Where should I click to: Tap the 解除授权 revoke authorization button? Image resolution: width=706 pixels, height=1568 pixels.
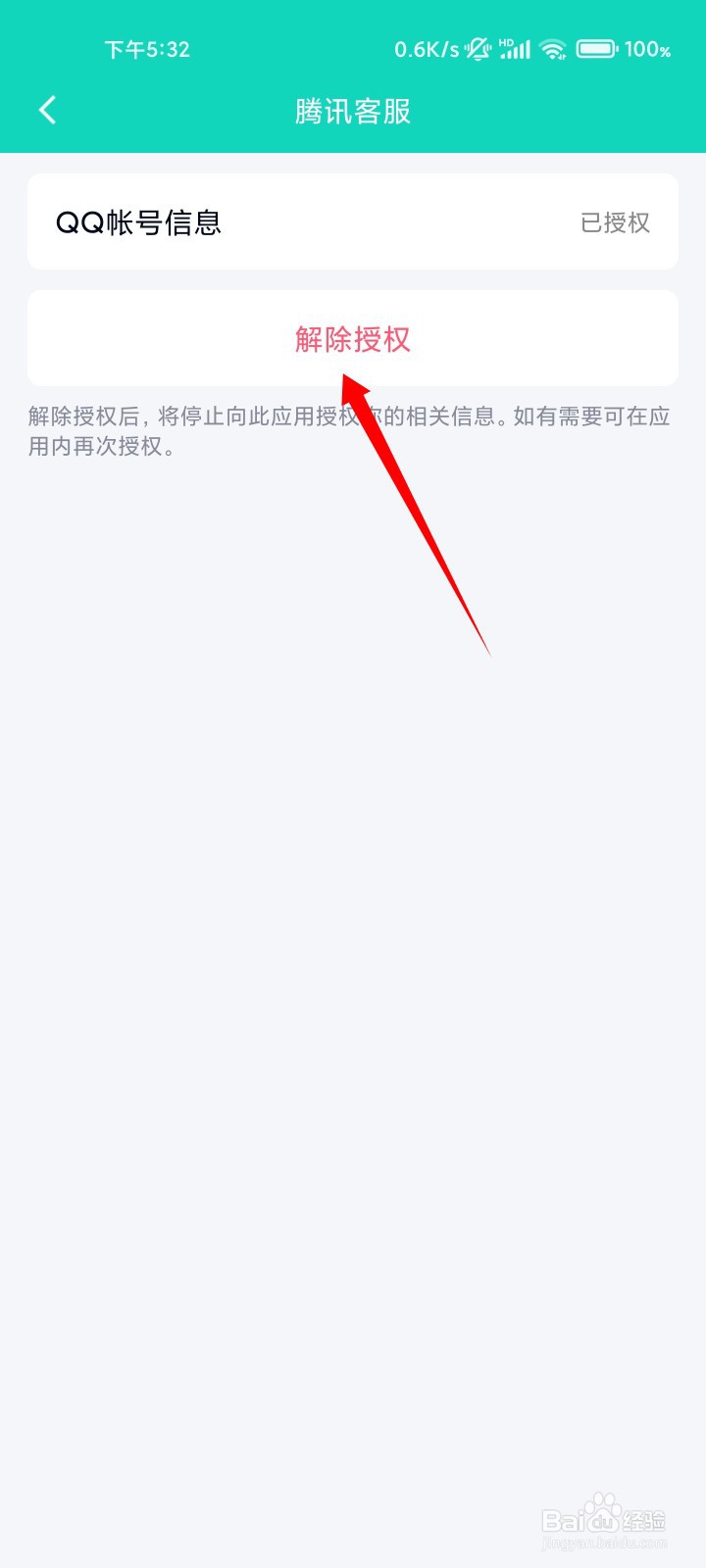[x=352, y=339]
